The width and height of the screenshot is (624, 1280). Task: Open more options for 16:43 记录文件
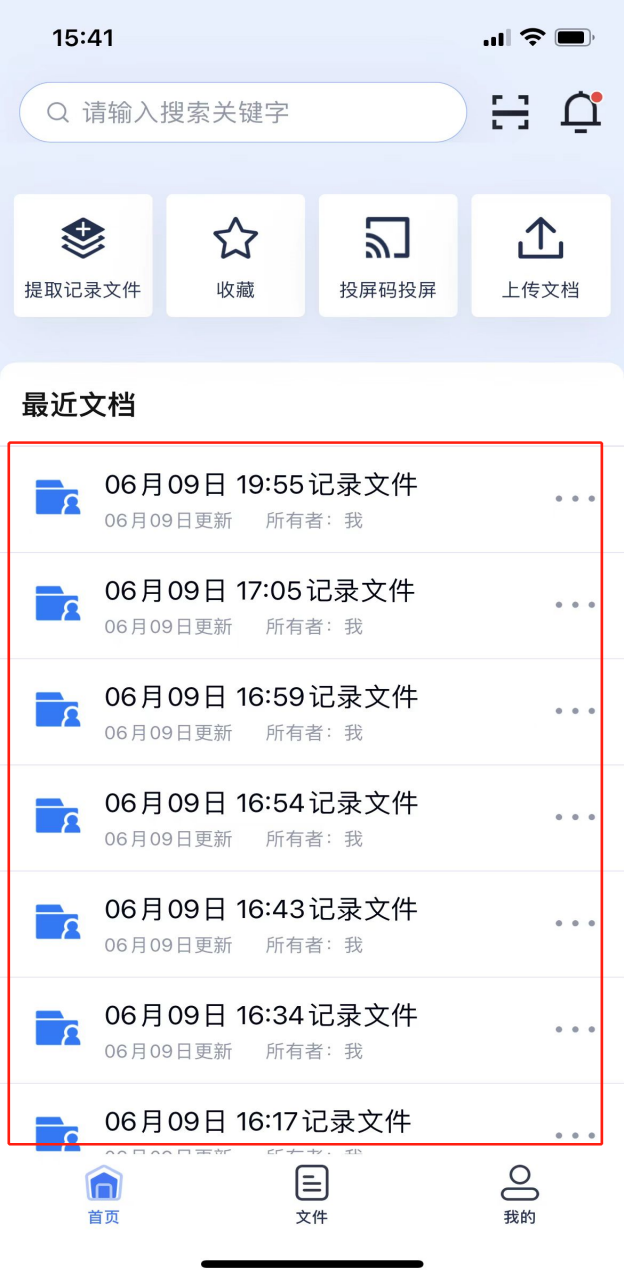coord(575,923)
